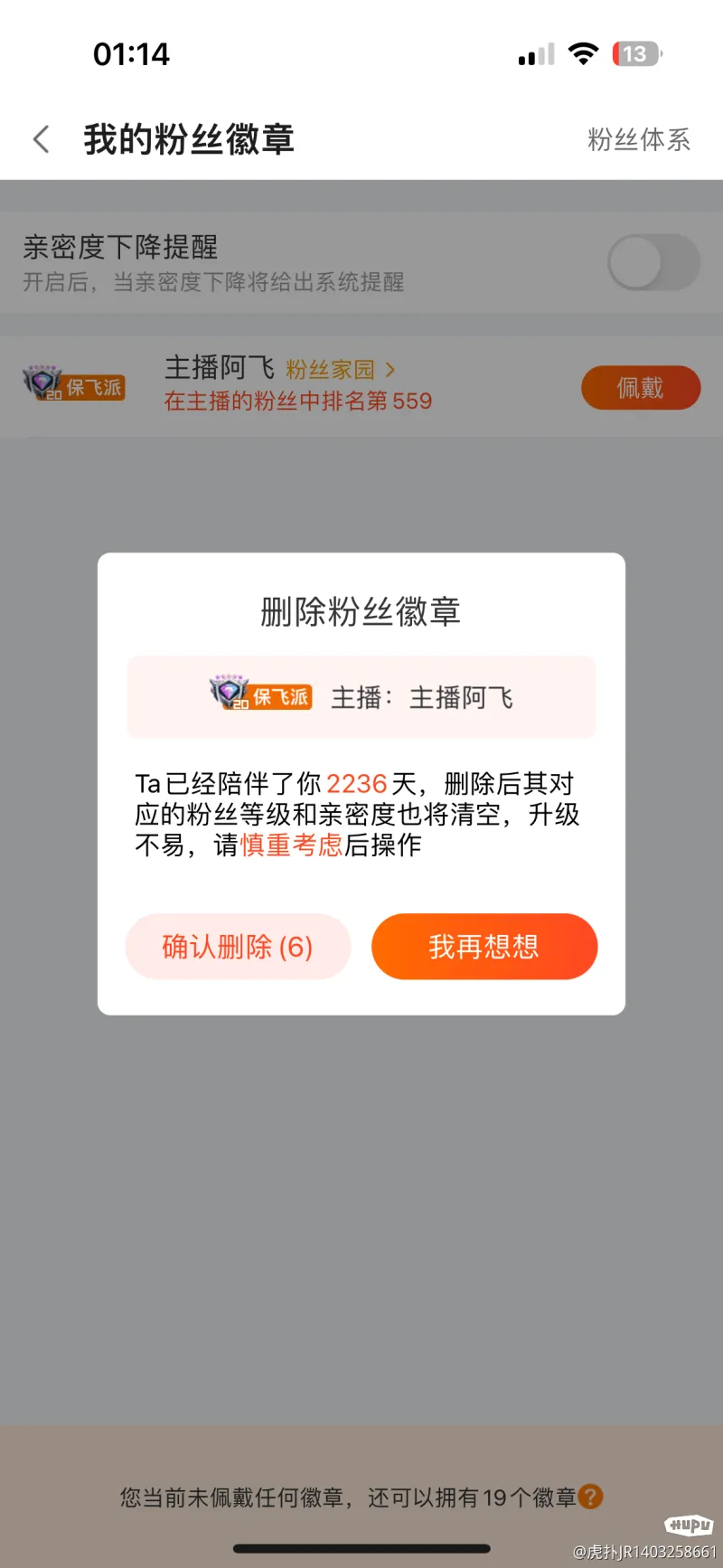Open 粉丝家园 for 主播阿飞

pyautogui.click(x=341, y=369)
